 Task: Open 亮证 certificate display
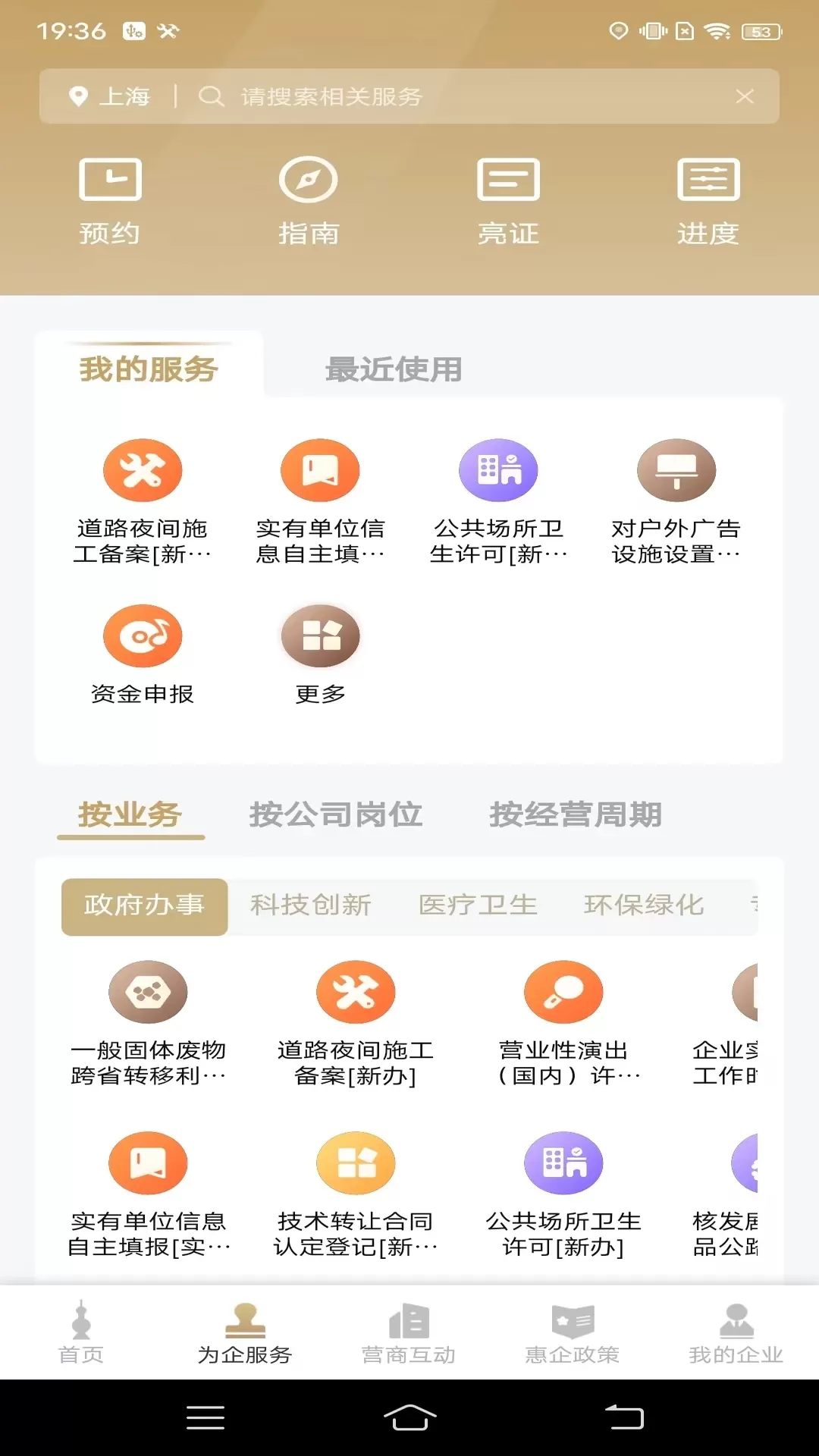(508, 202)
